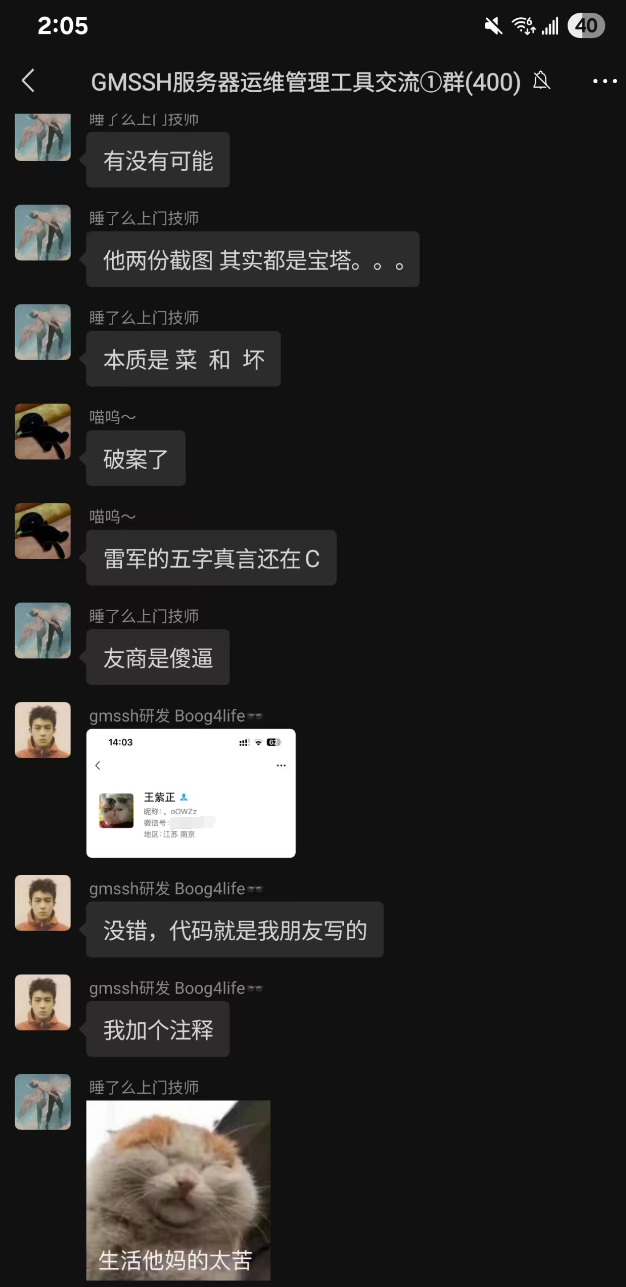Go back from the group chat
The width and height of the screenshot is (626, 1287).
(28, 82)
